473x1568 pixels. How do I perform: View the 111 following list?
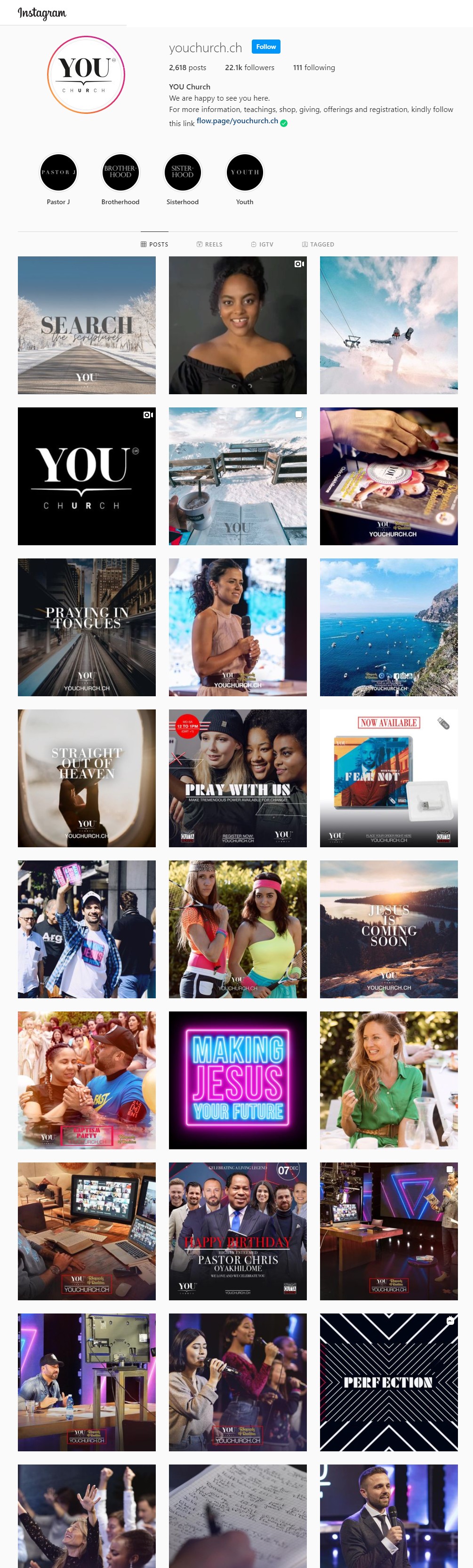313,68
